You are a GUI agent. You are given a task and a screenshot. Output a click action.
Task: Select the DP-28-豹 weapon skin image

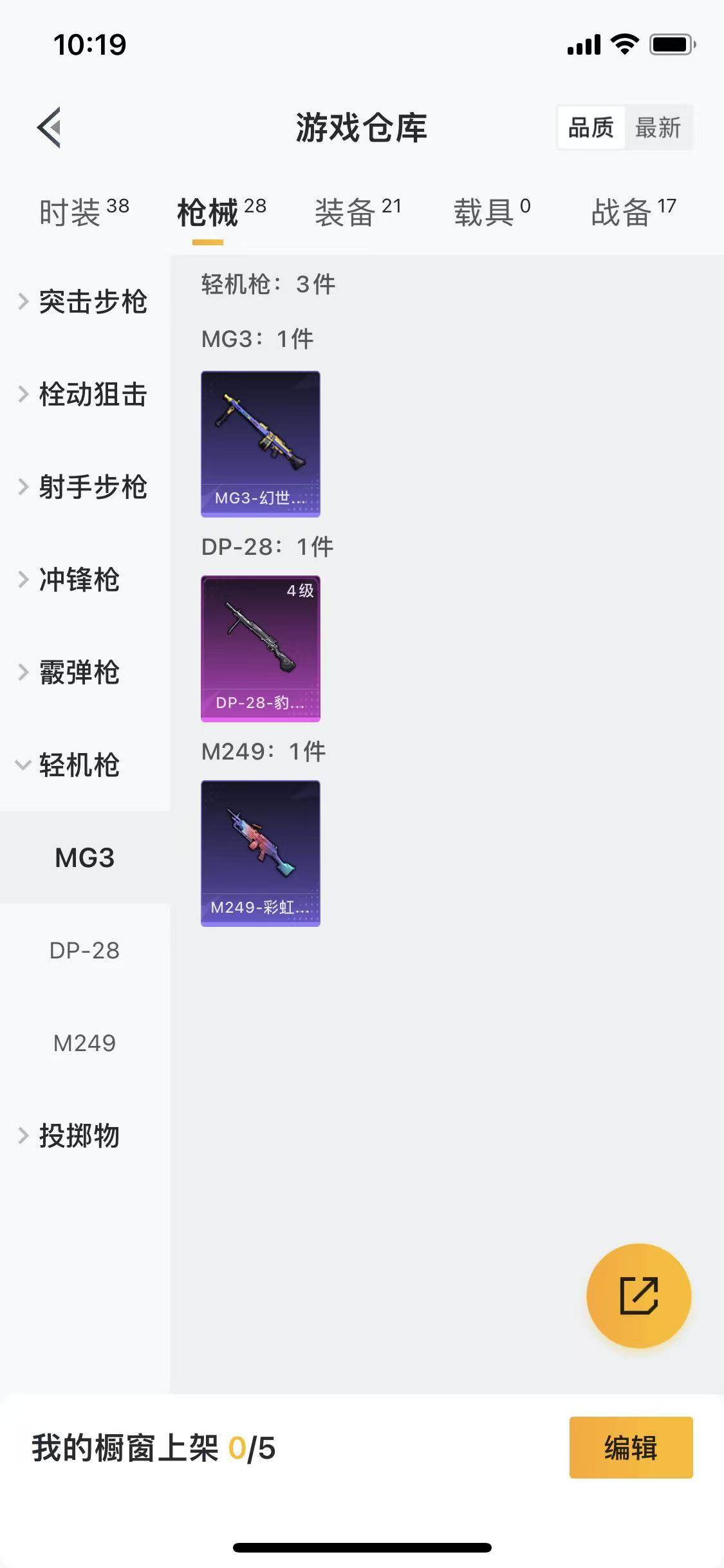260,650
